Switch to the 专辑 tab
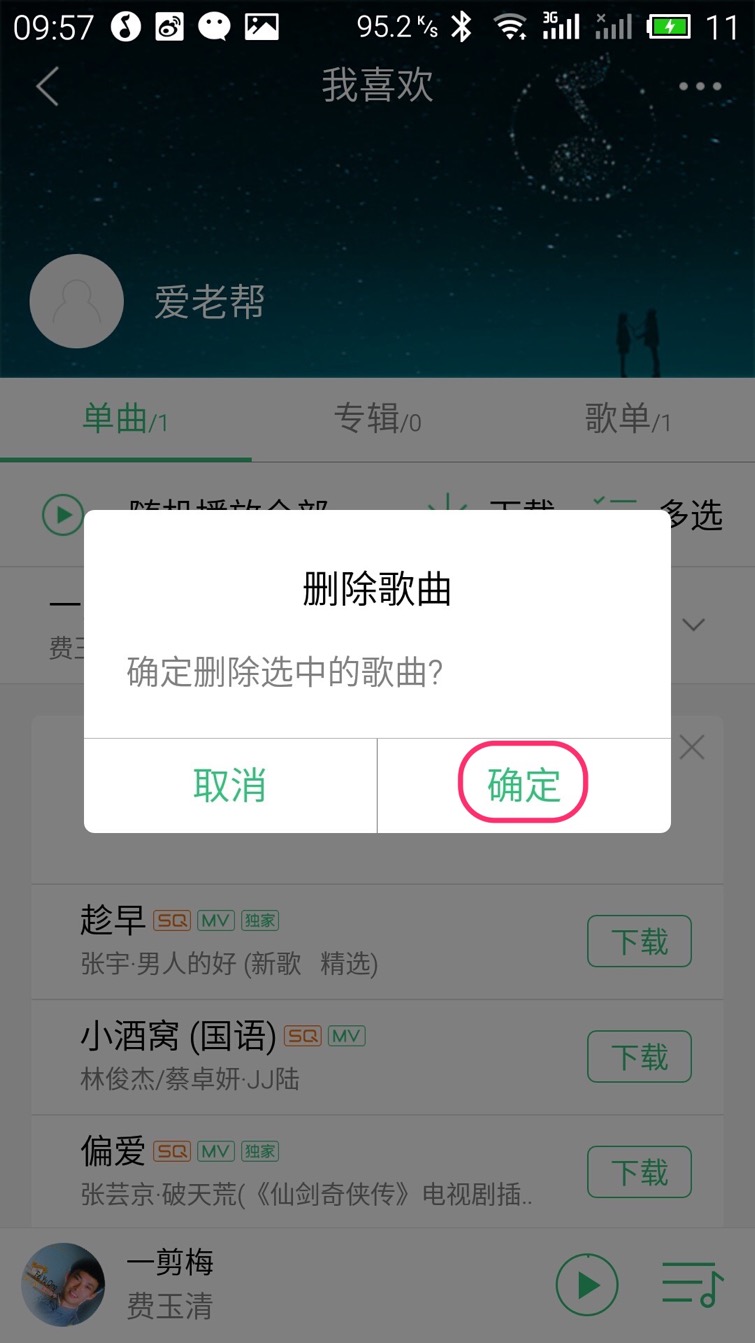Viewport: 755px width, 1343px height. pyautogui.click(x=377, y=420)
